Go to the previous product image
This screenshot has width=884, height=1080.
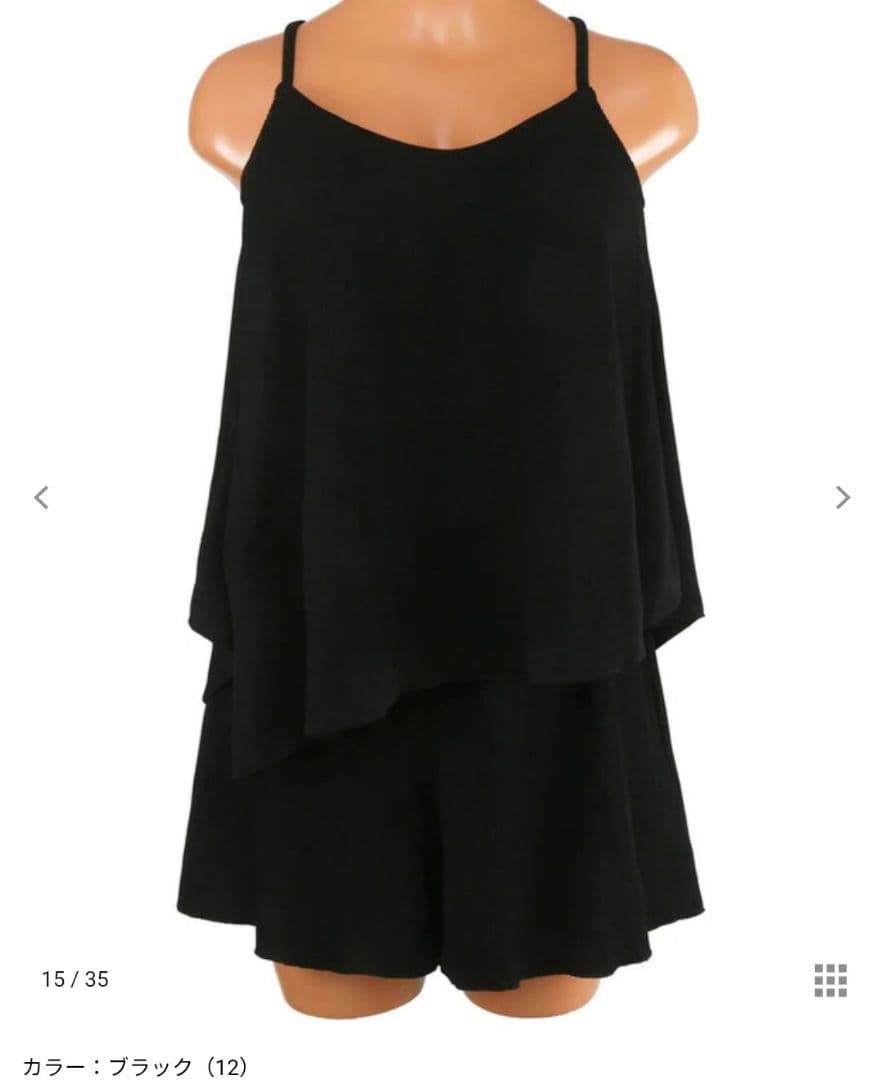pyautogui.click(x=41, y=497)
